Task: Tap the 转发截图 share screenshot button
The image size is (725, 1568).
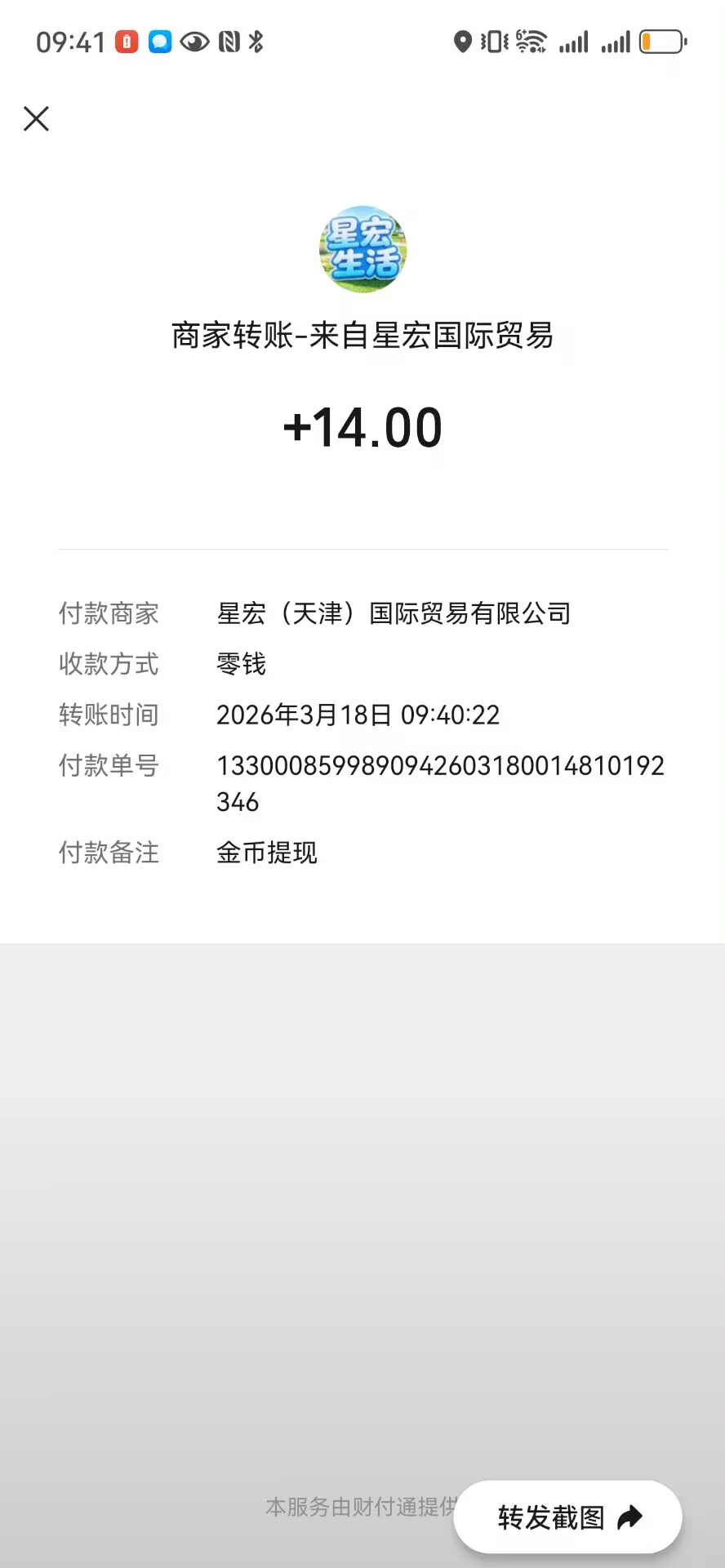Action: pos(568,1517)
